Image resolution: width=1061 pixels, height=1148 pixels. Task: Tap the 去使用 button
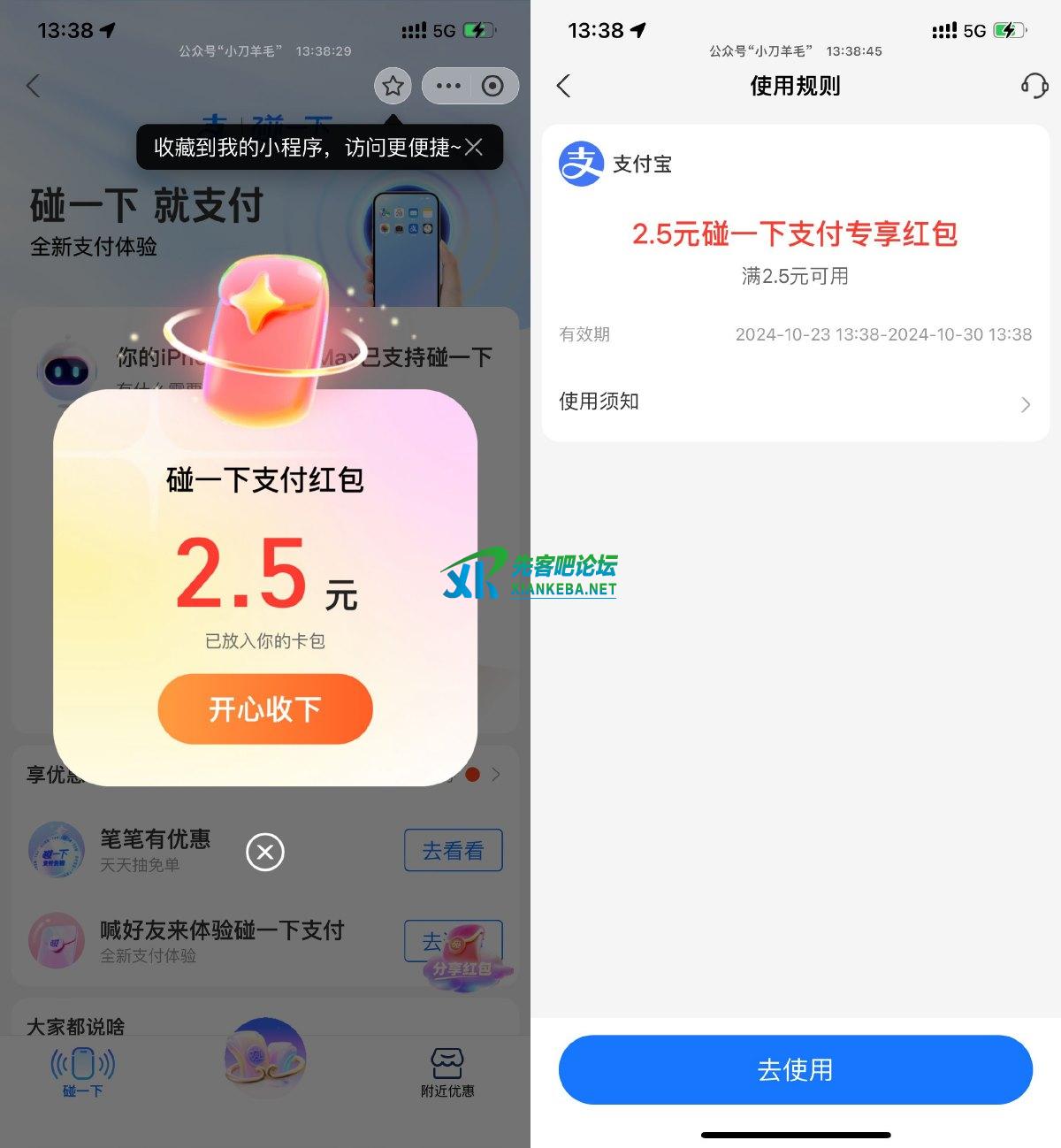click(x=795, y=1069)
